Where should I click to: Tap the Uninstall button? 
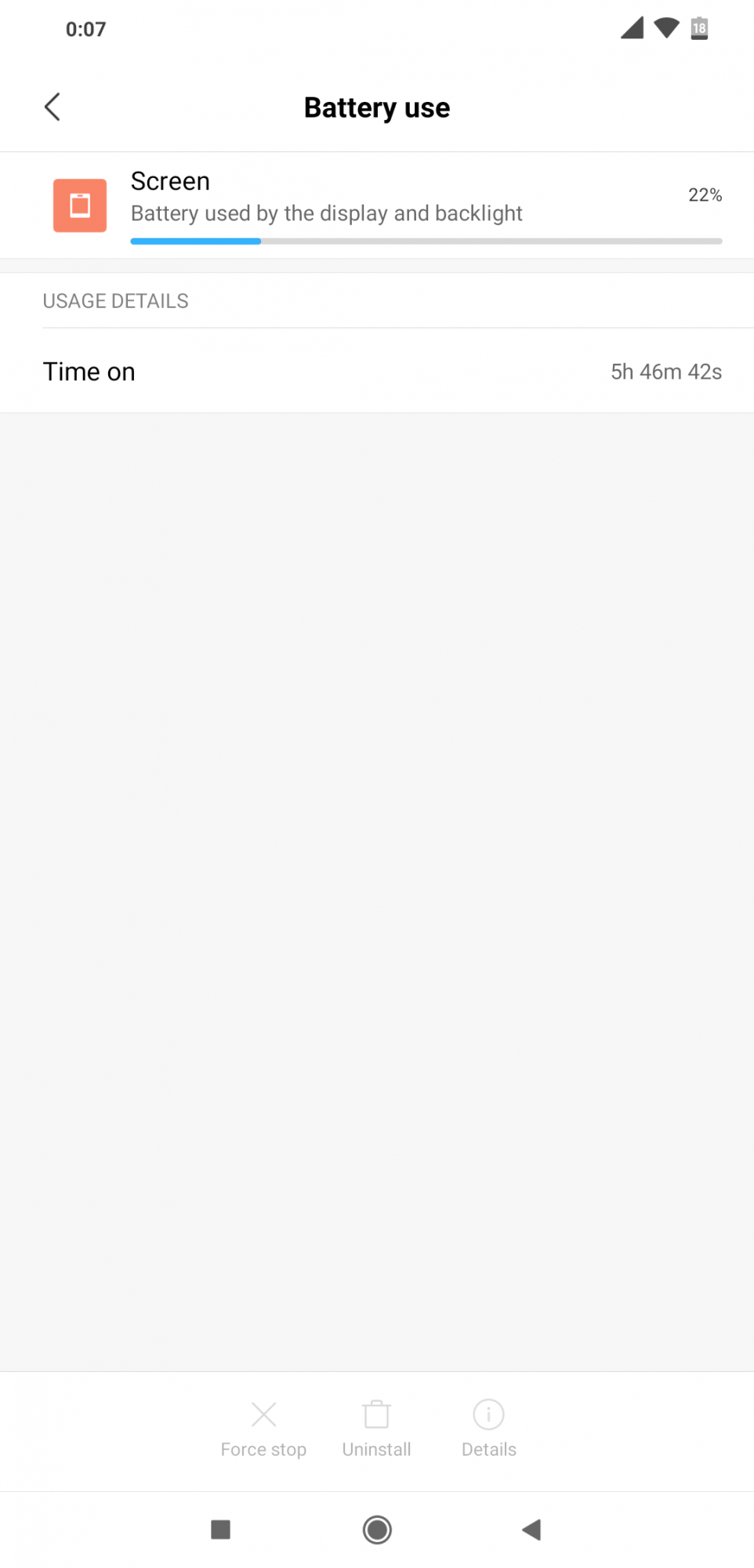click(376, 1428)
